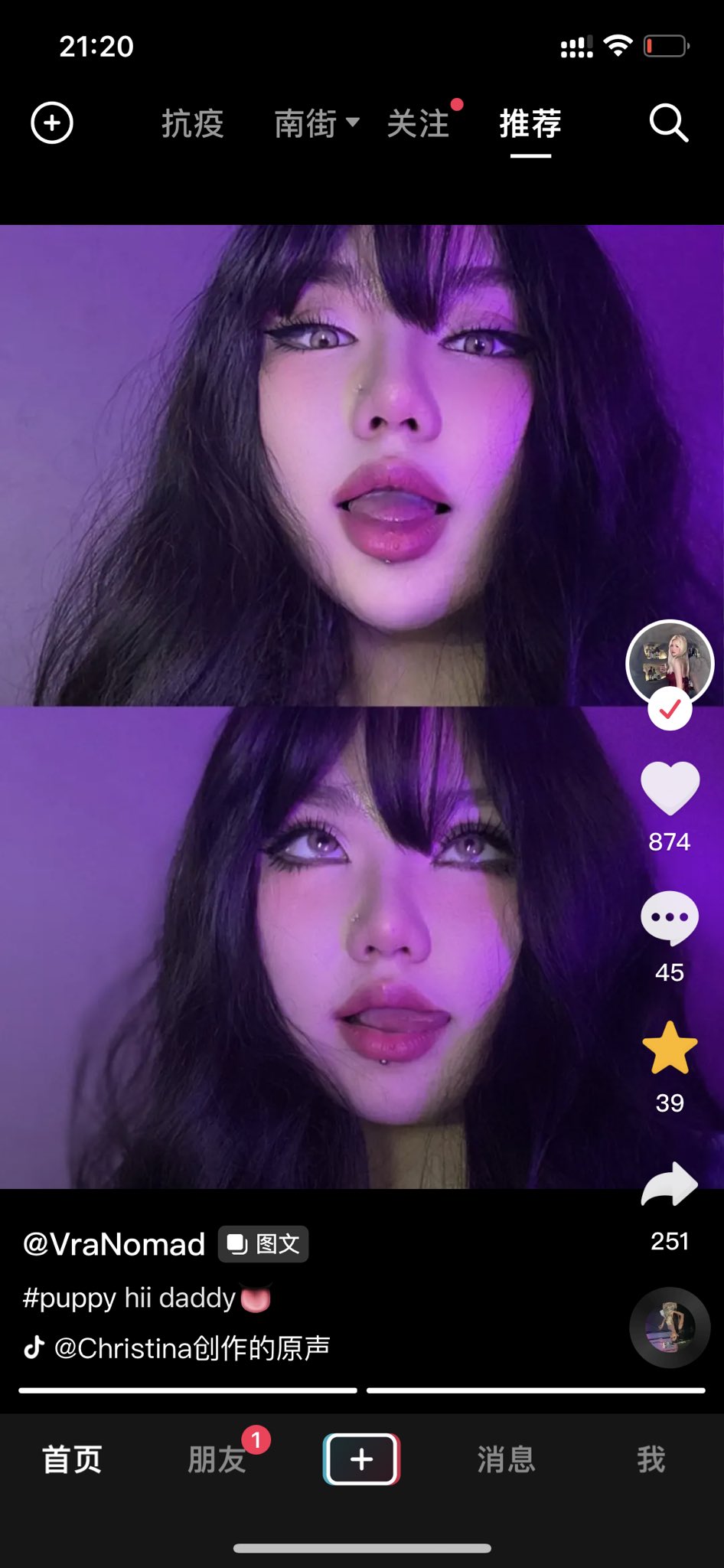Create a new post with plus button
The width and height of the screenshot is (724, 1568).
[362, 1459]
